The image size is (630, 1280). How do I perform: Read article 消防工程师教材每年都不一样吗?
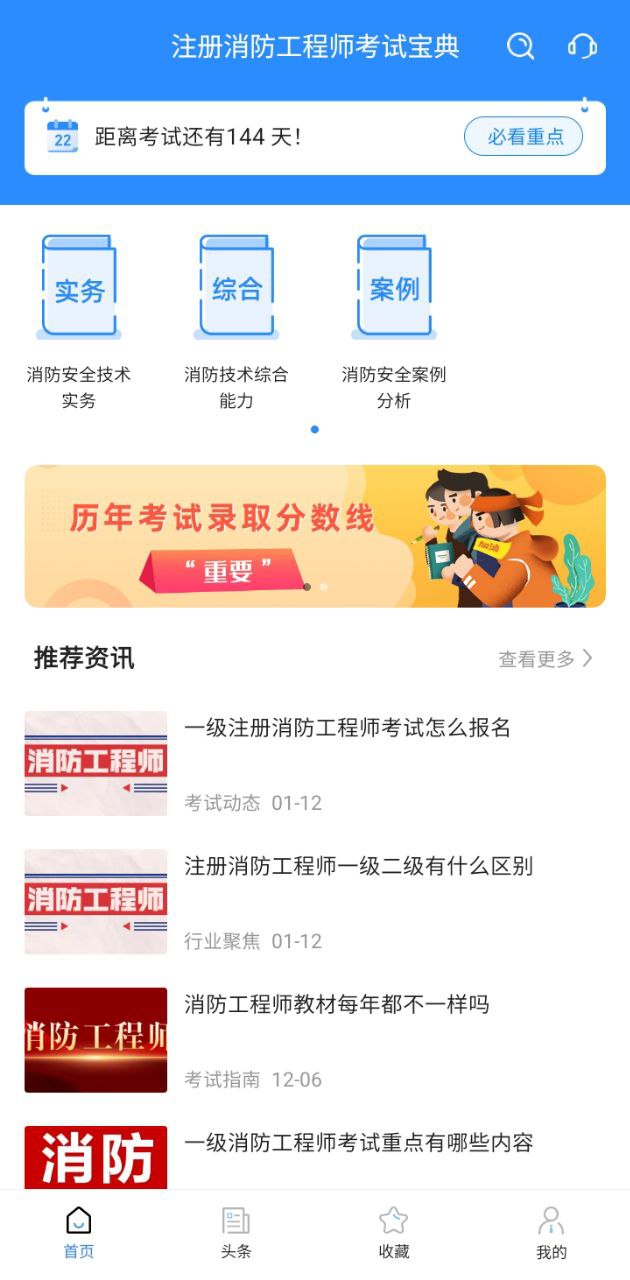336,1004
